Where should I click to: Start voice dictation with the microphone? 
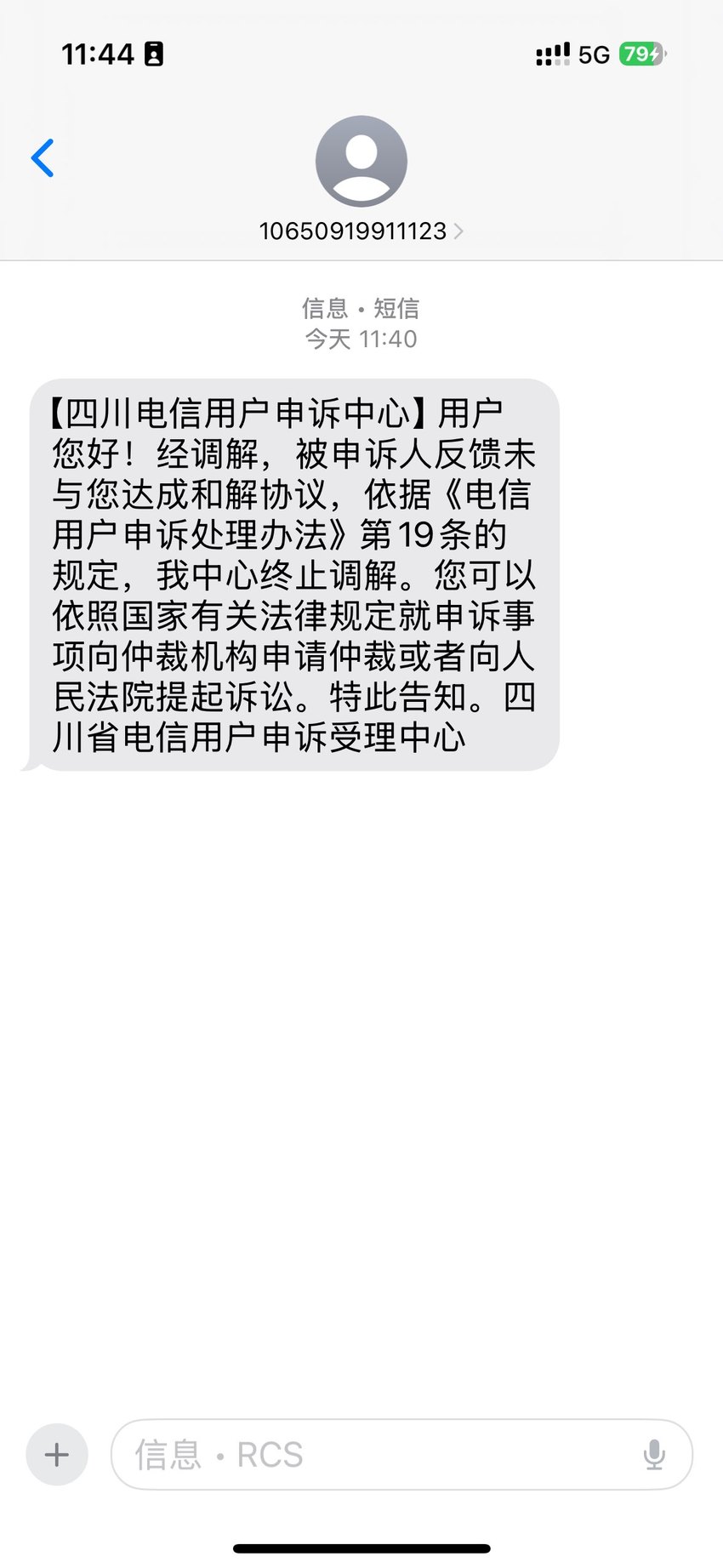tap(654, 1455)
